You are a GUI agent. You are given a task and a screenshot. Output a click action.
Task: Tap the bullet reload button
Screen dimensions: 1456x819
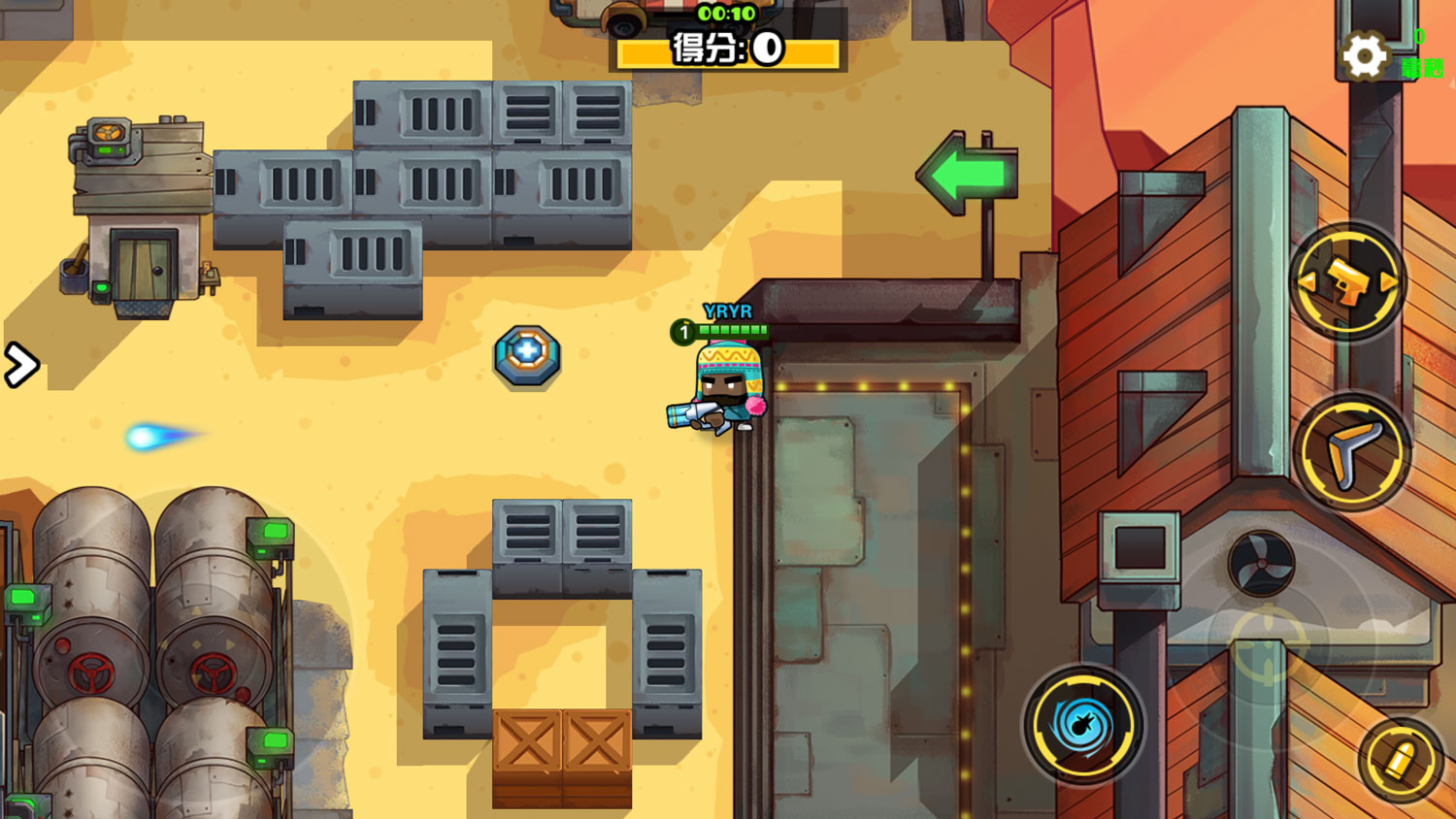tap(1401, 761)
